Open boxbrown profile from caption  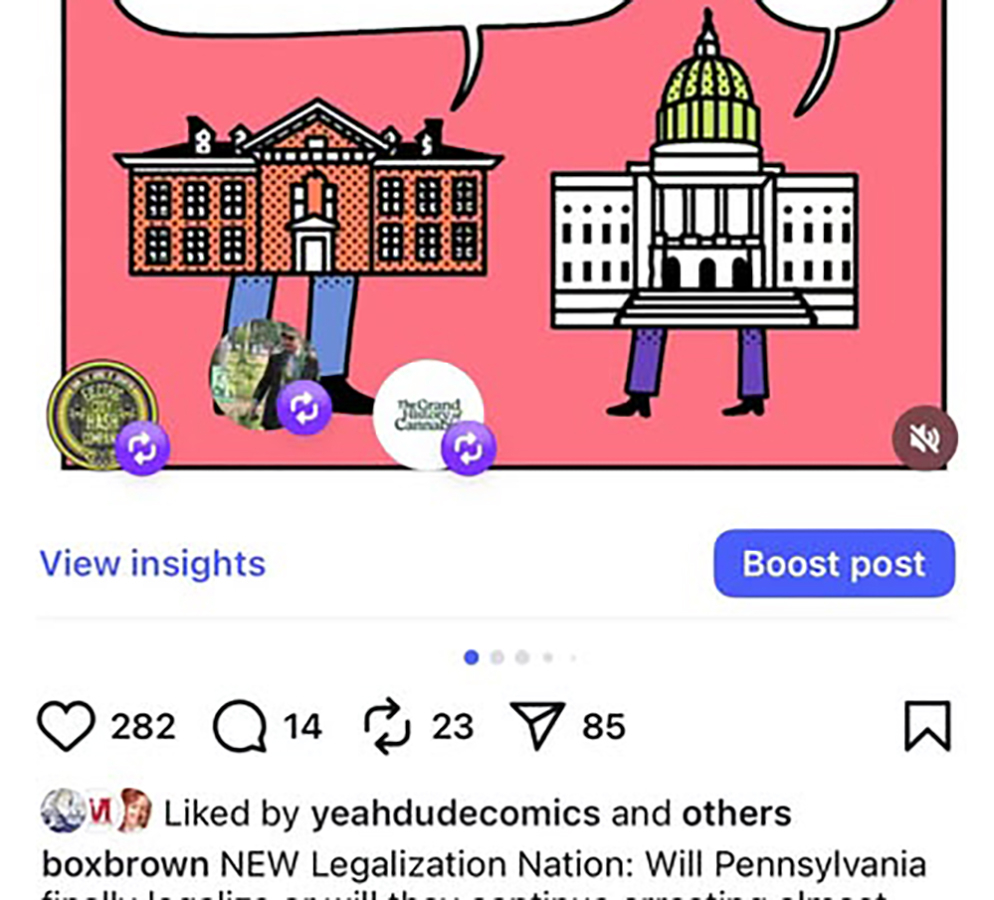coord(125,863)
